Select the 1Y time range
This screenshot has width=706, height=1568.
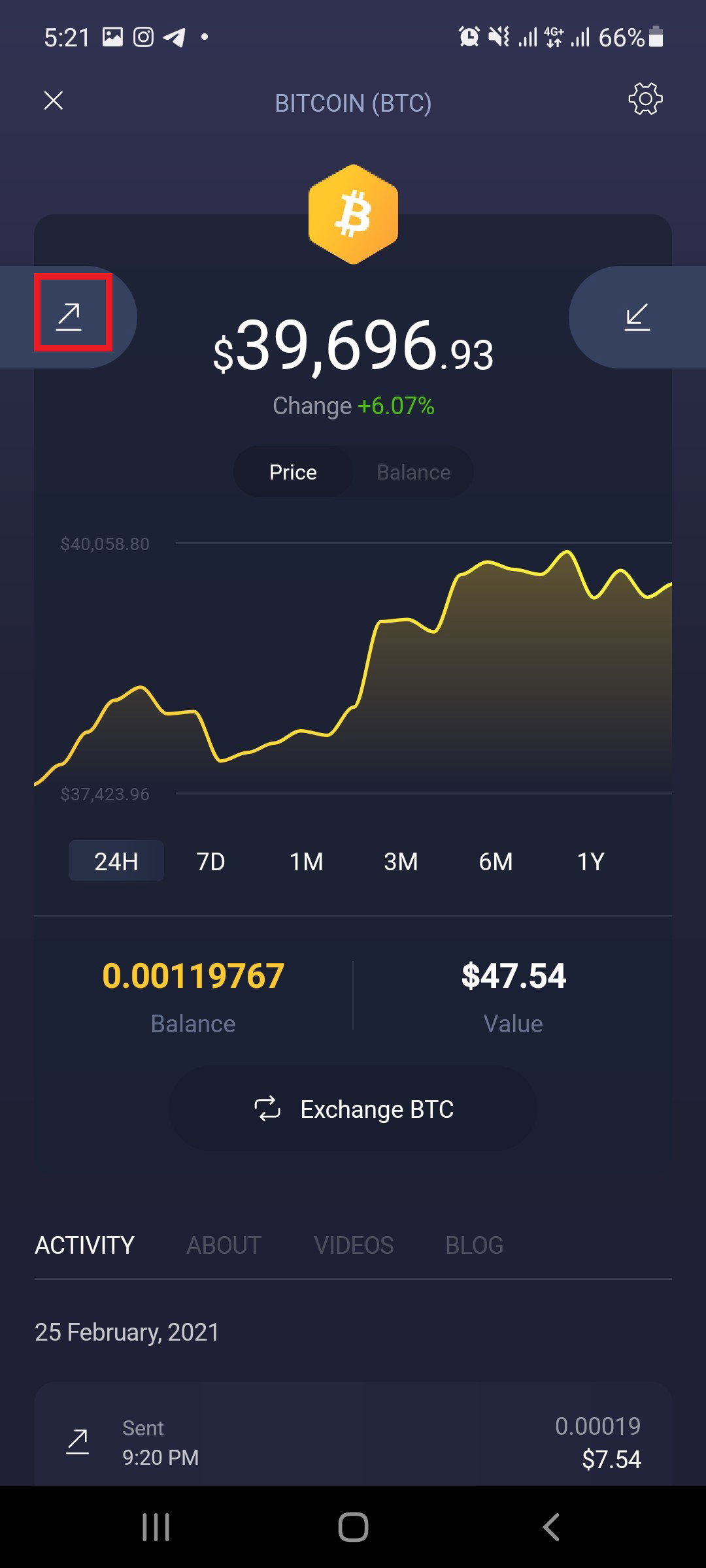(x=590, y=861)
